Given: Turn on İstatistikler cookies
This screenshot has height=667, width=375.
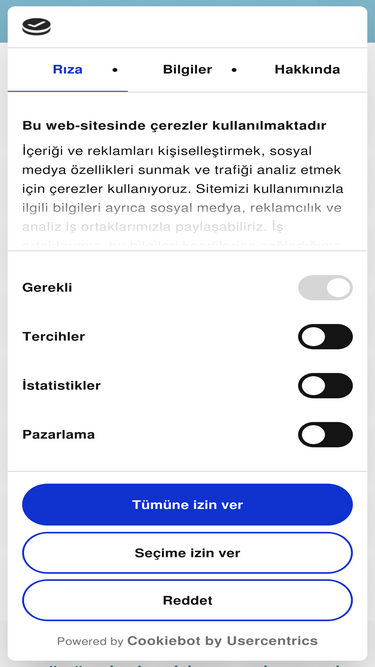Looking at the screenshot, I should 325,385.
